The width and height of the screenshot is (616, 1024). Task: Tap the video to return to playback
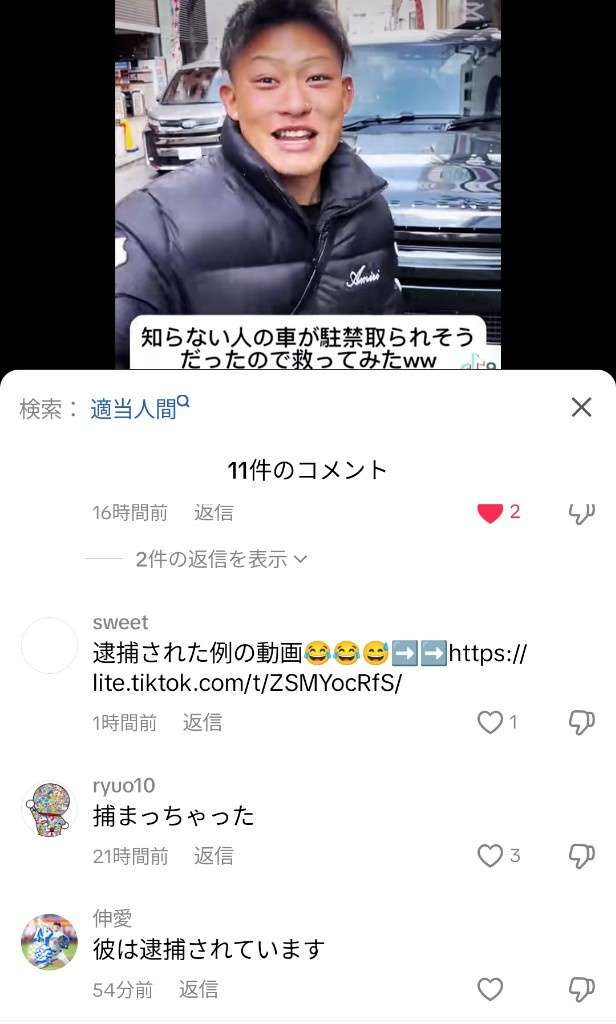click(x=307, y=180)
